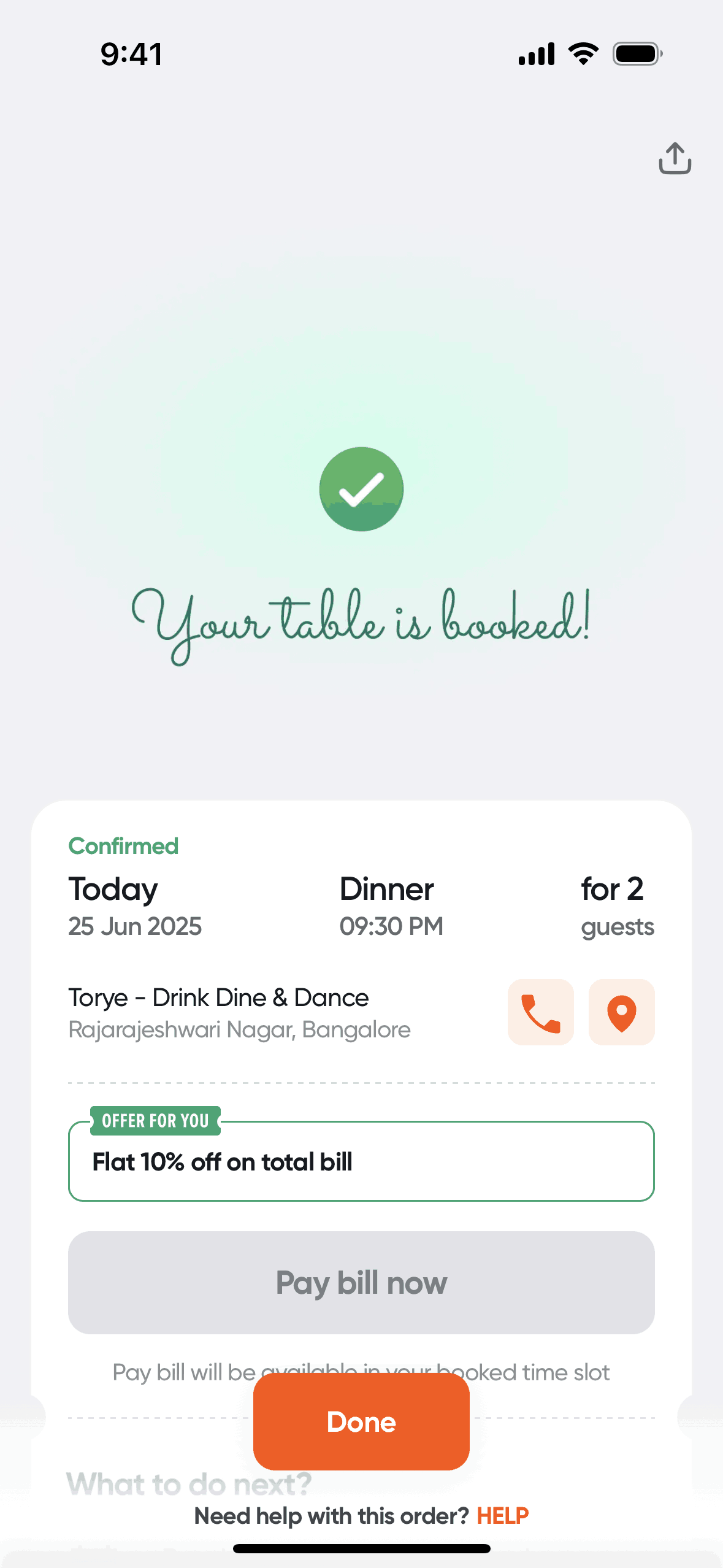Screen dimensions: 723x1568
Task: Share this table booking confirmation
Action: 675,158
